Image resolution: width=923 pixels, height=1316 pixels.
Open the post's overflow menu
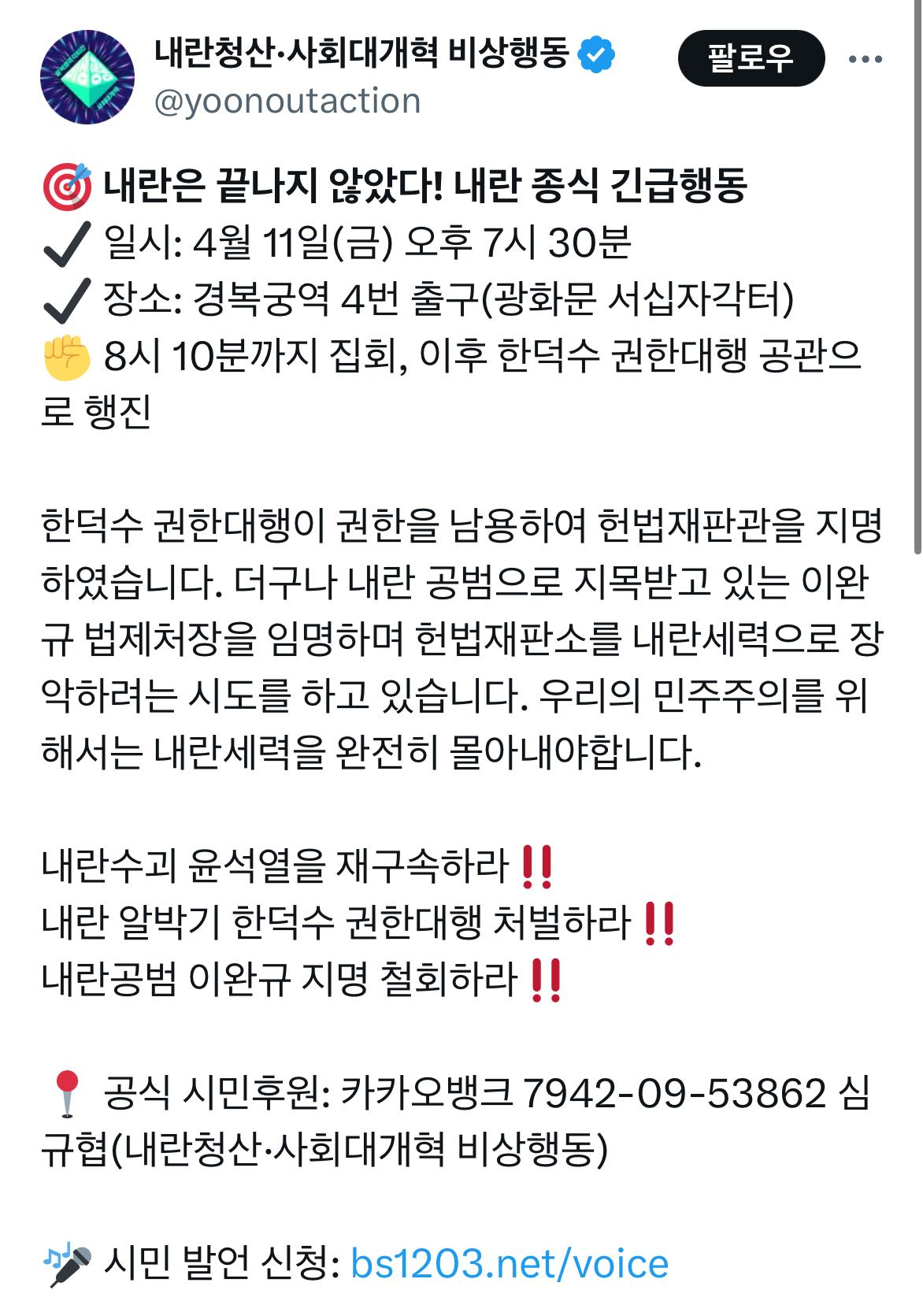866,59
